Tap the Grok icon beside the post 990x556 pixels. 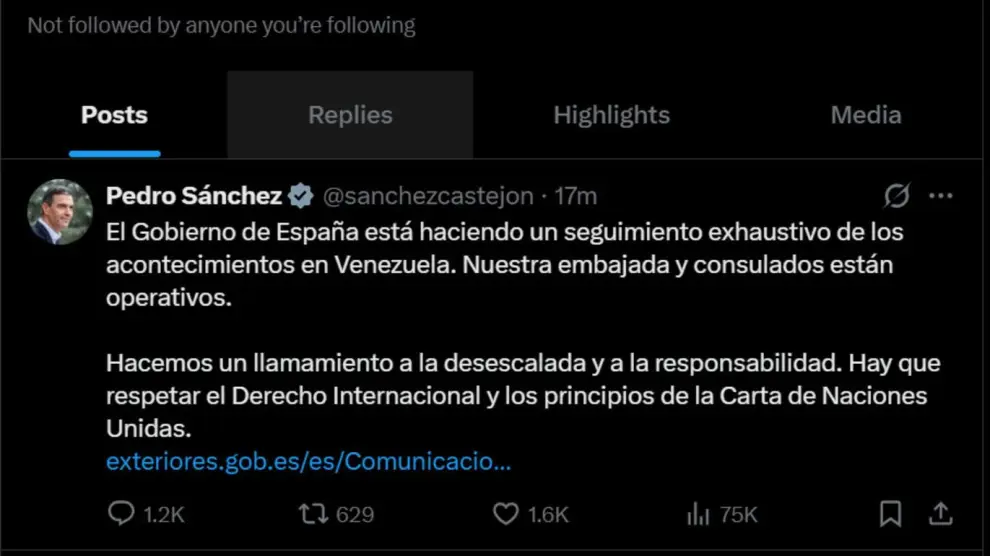click(897, 196)
